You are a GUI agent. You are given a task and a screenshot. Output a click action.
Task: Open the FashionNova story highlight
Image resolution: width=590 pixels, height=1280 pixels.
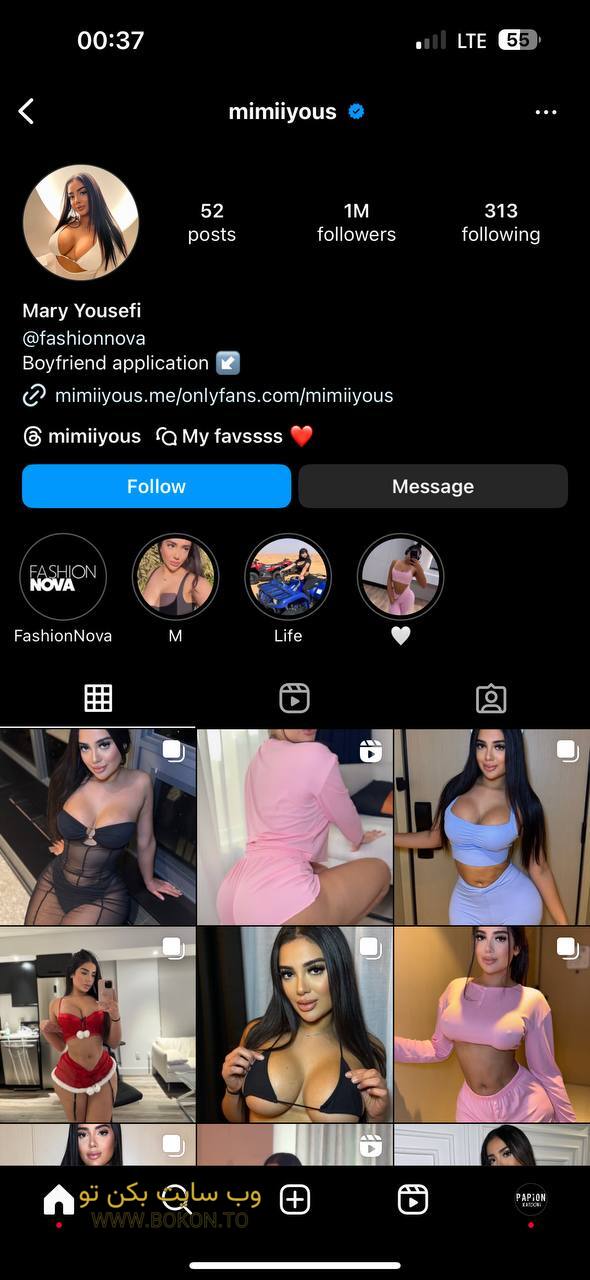pyautogui.click(x=63, y=577)
